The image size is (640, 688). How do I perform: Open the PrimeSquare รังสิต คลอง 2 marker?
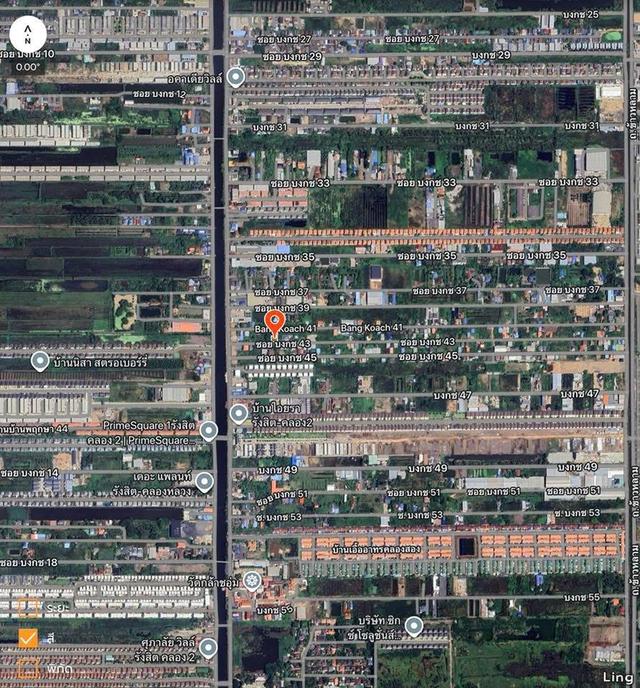click(x=208, y=431)
